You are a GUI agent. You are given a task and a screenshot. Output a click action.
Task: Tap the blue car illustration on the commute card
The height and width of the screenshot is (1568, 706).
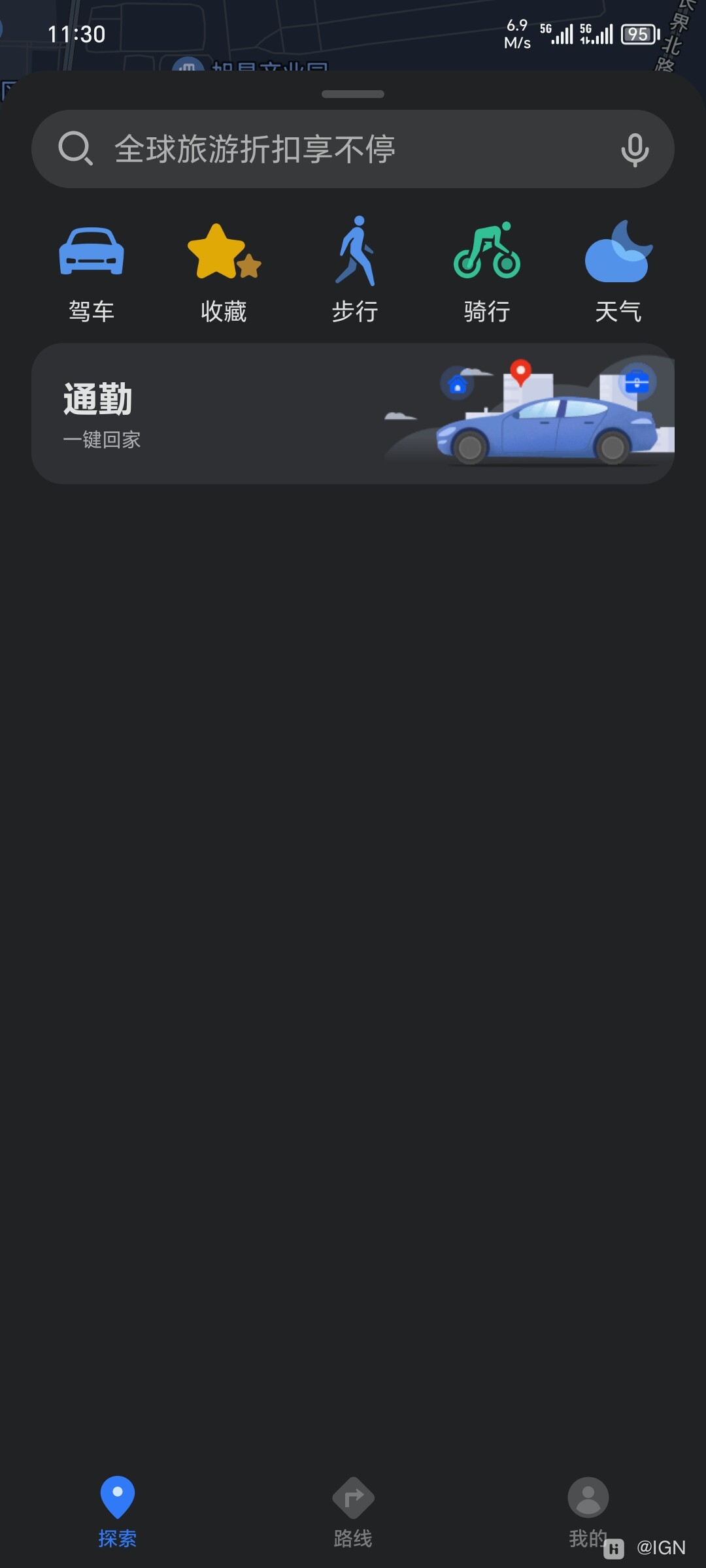[x=549, y=431]
